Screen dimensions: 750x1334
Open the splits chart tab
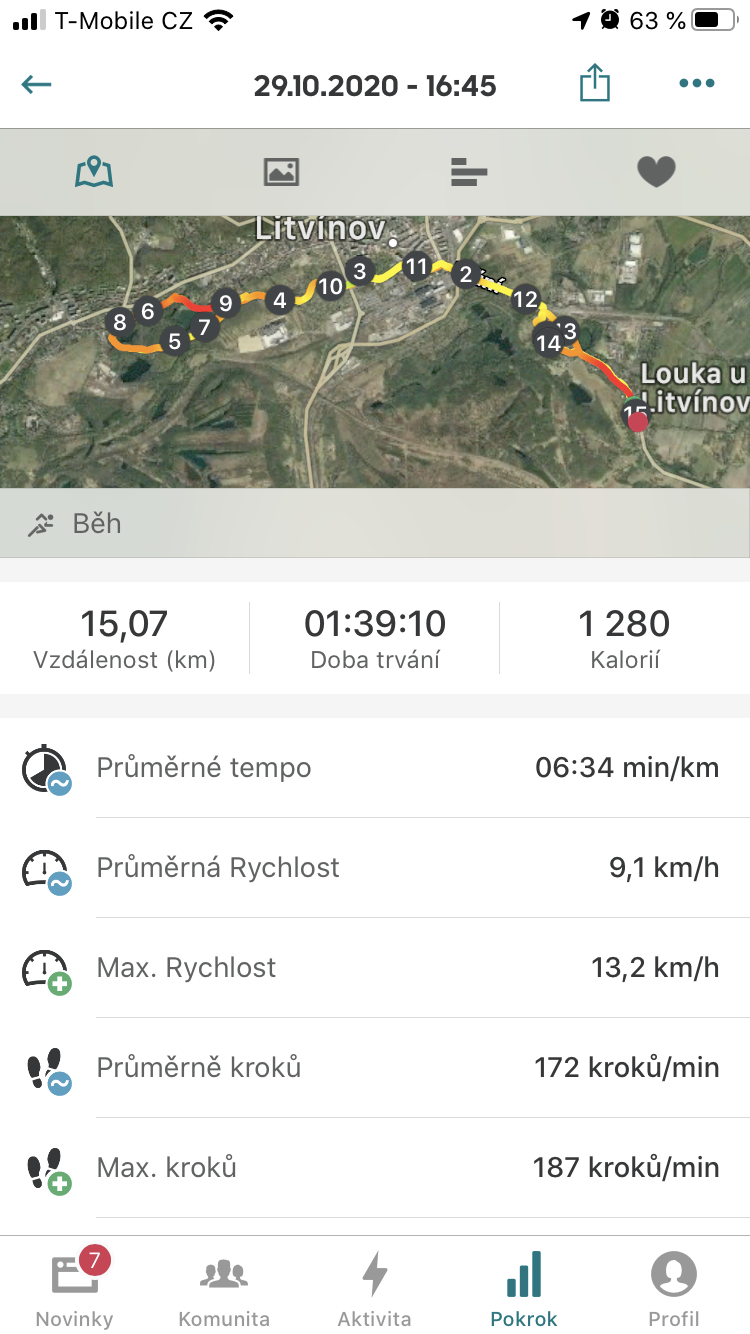coord(469,172)
